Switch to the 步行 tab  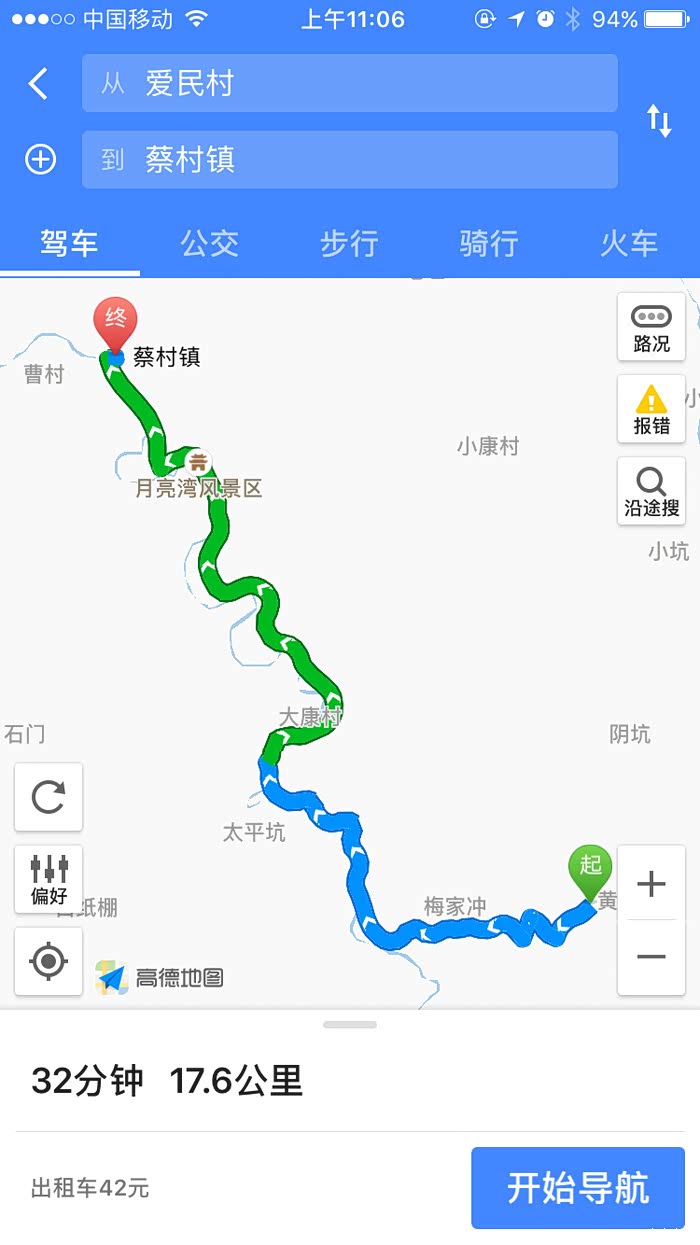tap(349, 243)
